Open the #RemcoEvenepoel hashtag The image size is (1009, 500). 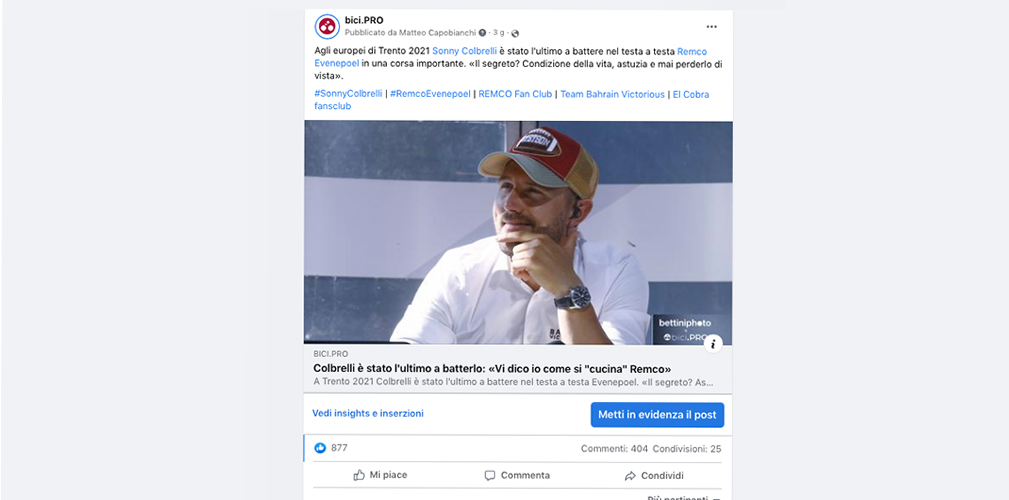pyautogui.click(x=429, y=94)
